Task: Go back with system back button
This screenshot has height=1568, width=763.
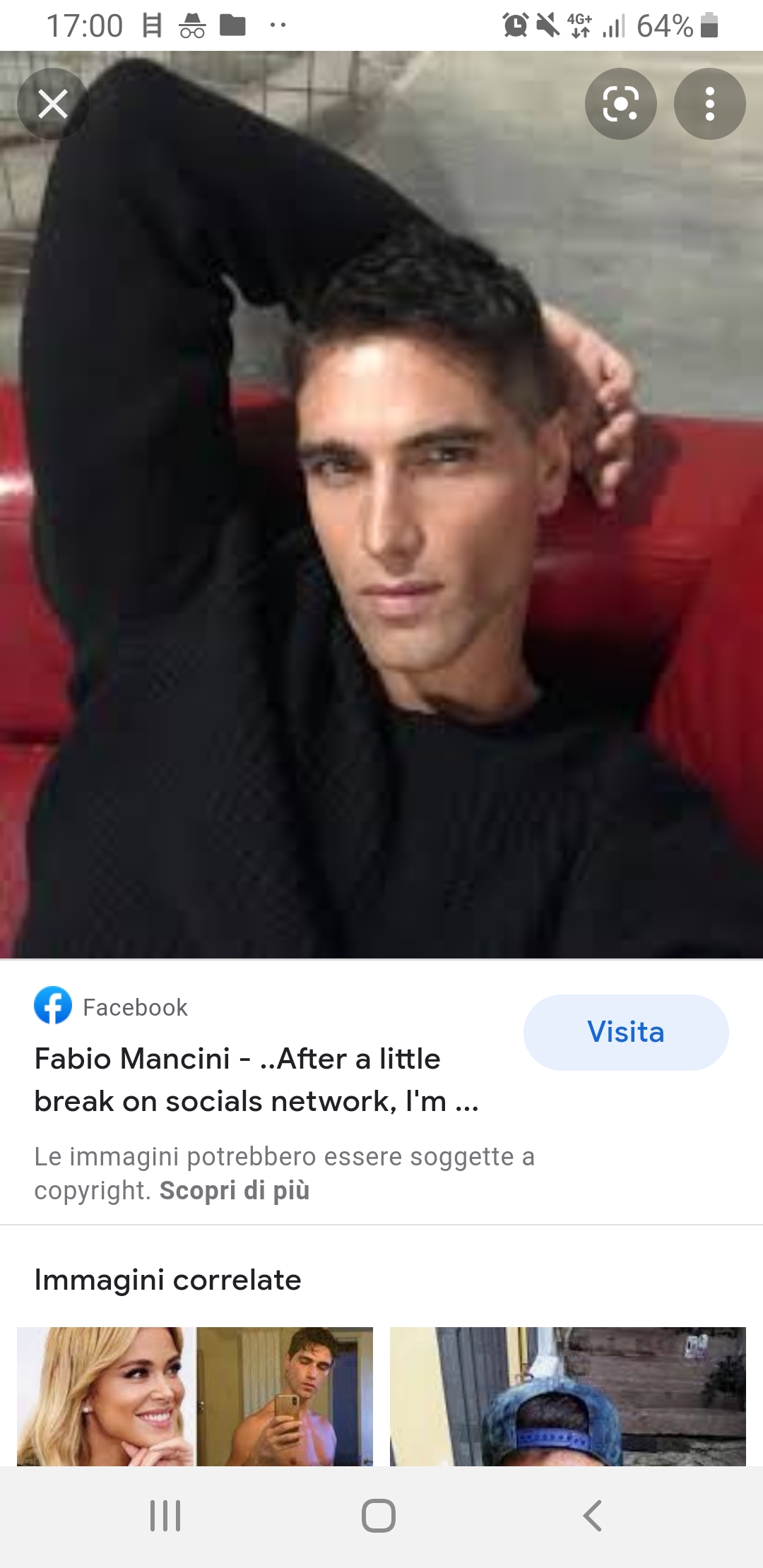Action: [592, 1516]
